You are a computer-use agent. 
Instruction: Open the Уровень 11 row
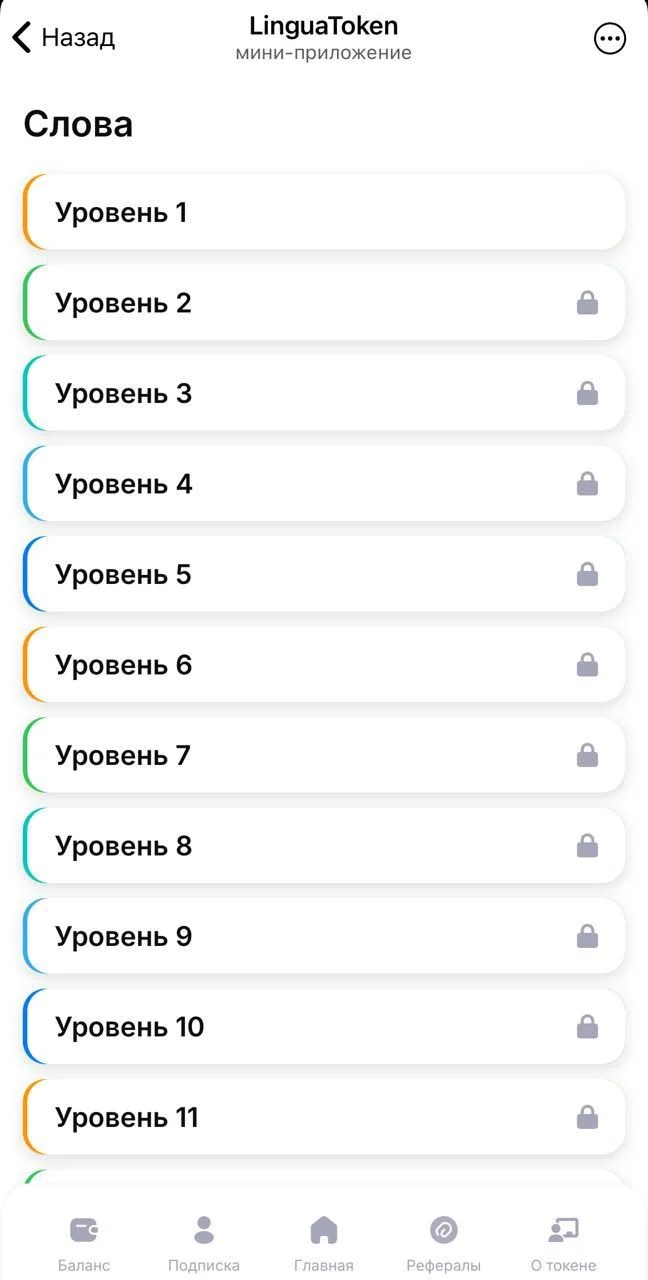click(324, 1117)
